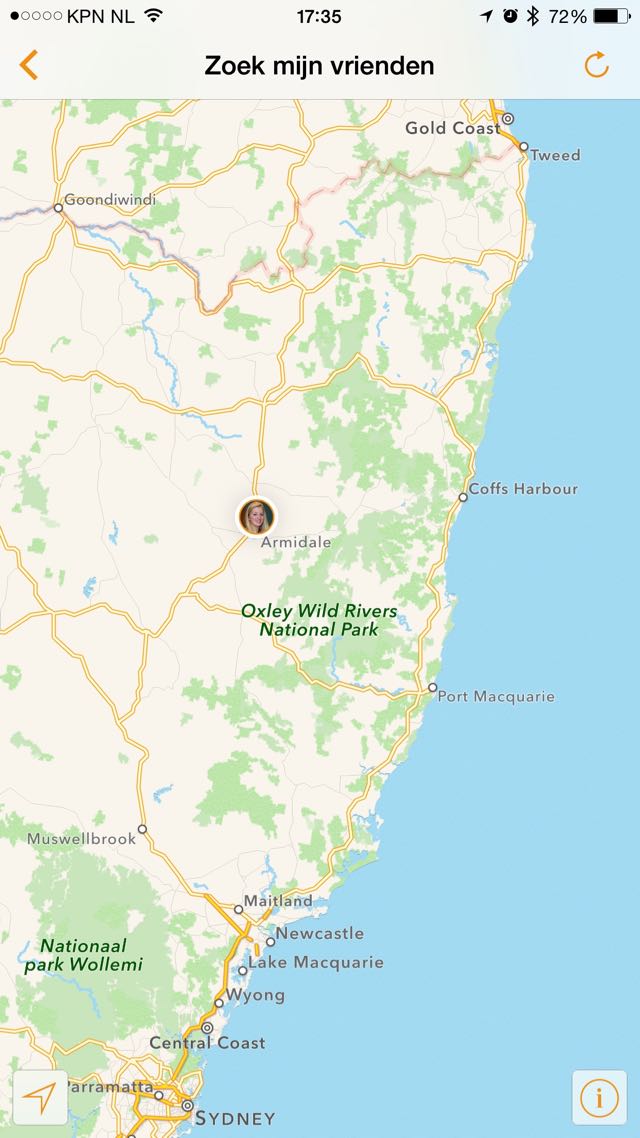Open the map info button

tap(599, 1097)
